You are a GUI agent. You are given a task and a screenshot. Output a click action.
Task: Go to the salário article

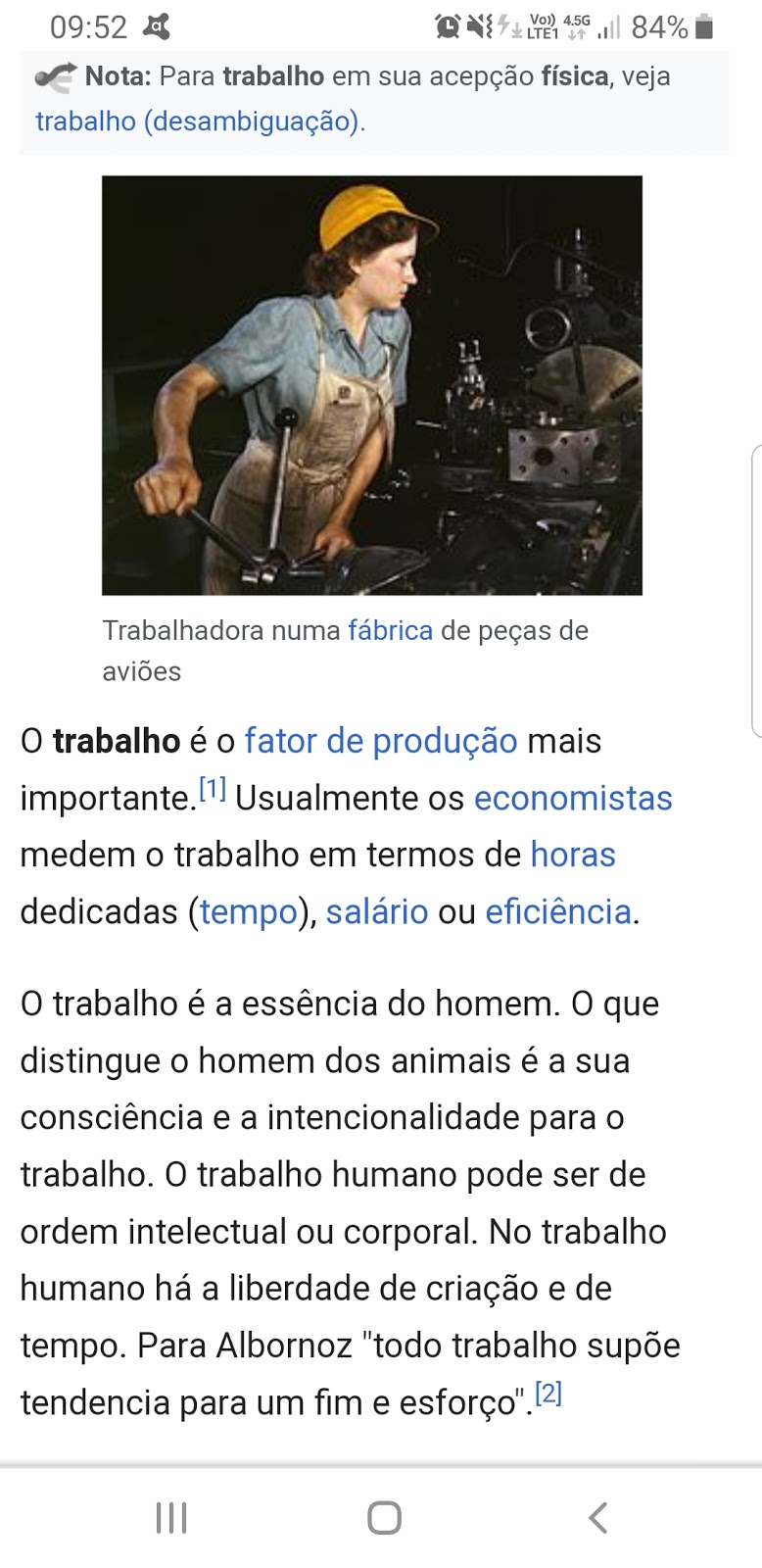pos(377,911)
